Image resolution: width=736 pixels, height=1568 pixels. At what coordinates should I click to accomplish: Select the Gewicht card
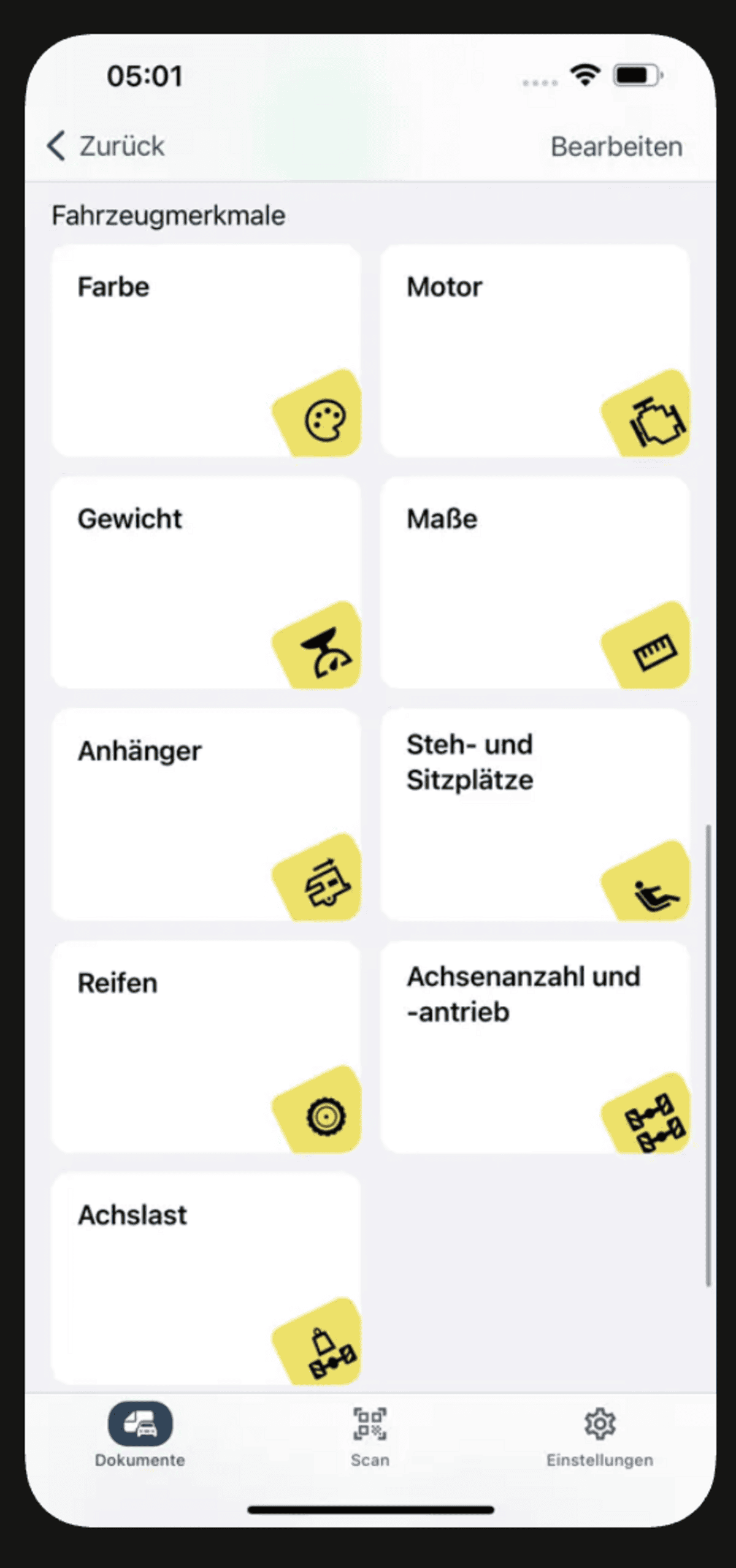[206, 582]
